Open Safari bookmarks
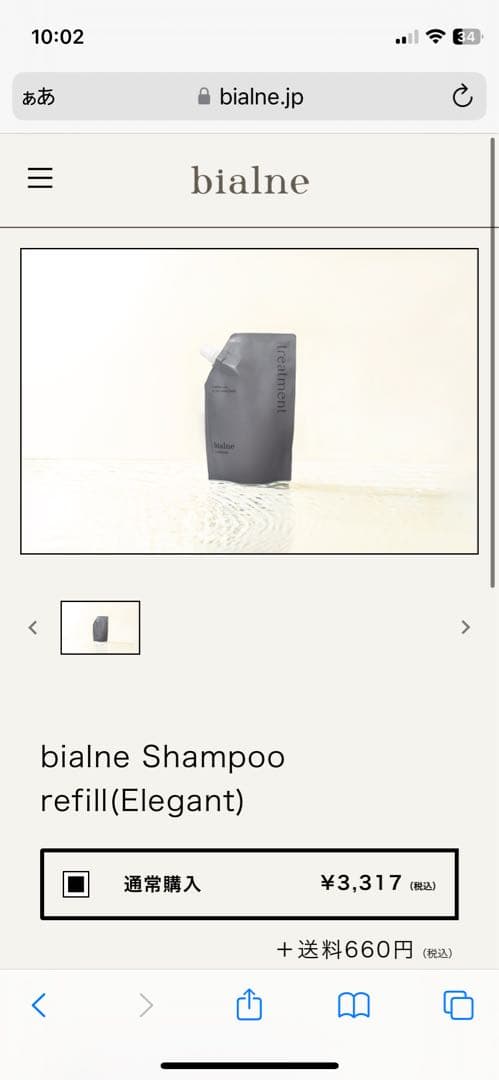Viewport: 499px width, 1080px height. click(x=354, y=1006)
